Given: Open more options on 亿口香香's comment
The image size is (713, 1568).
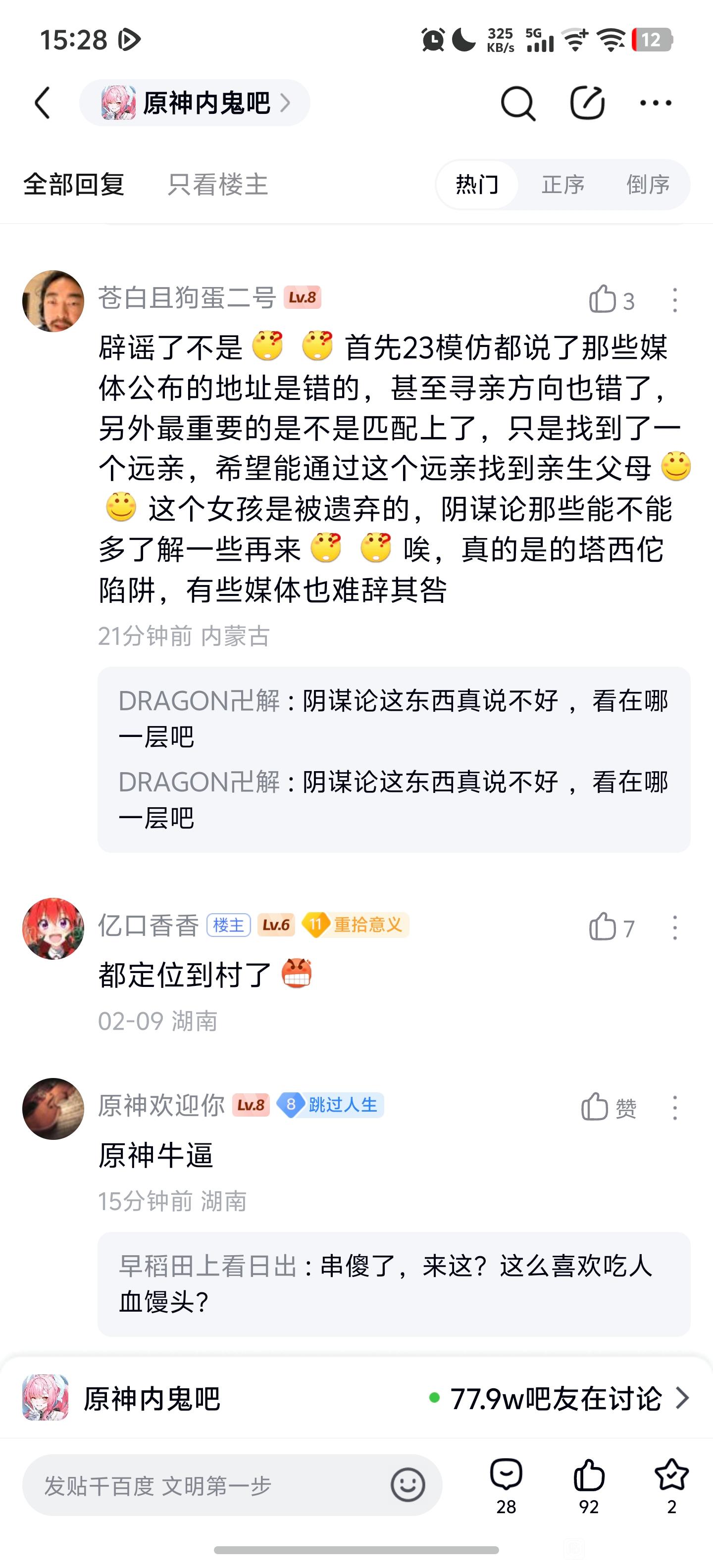Looking at the screenshot, I should point(675,928).
